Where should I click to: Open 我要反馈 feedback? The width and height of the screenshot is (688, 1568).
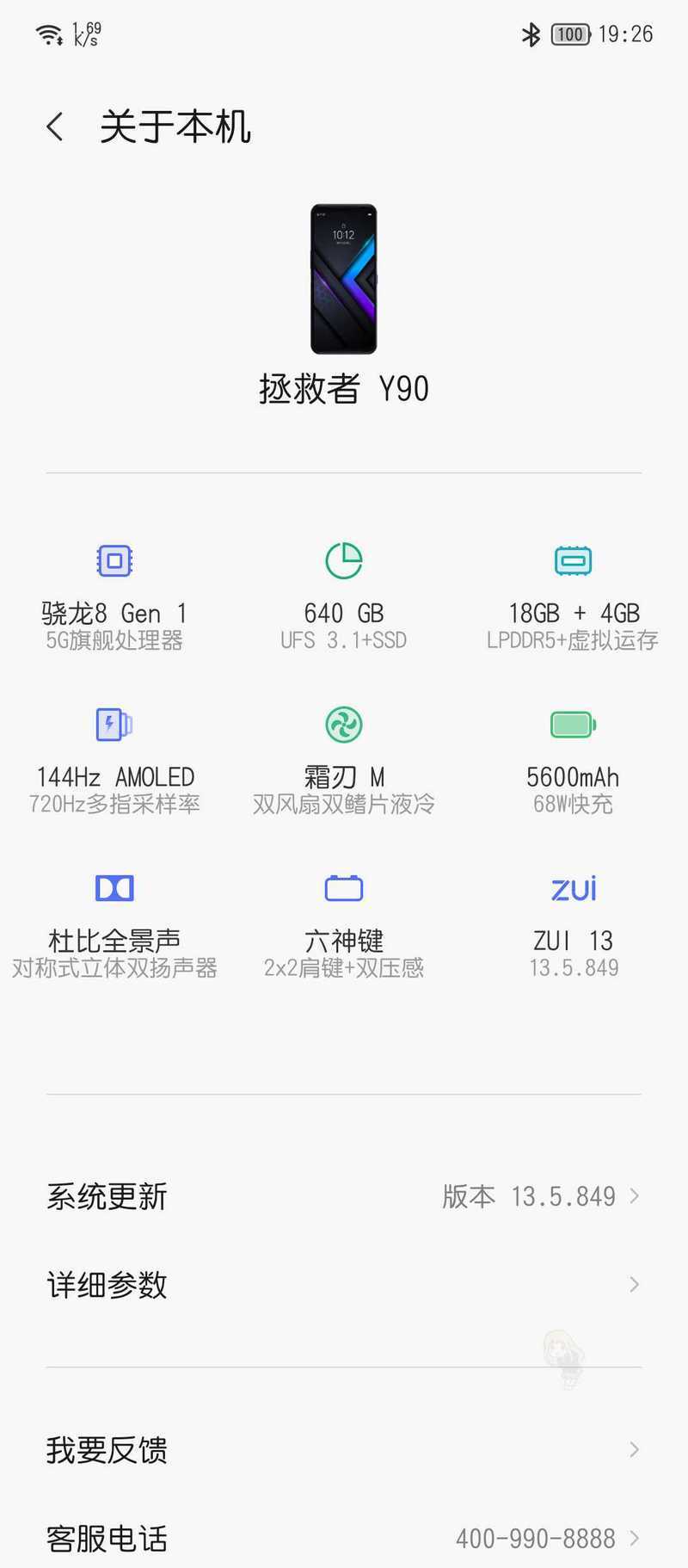(344, 1450)
